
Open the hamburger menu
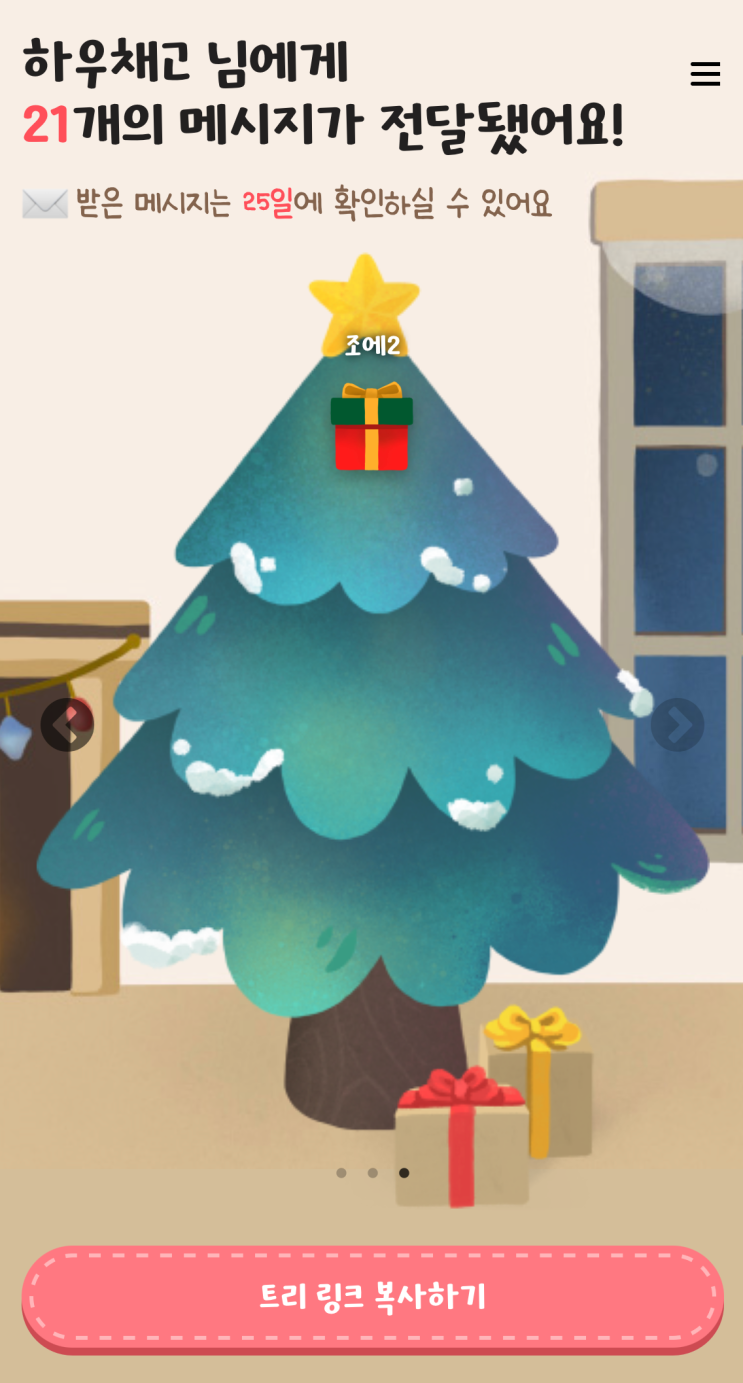[x=705, y=74]
